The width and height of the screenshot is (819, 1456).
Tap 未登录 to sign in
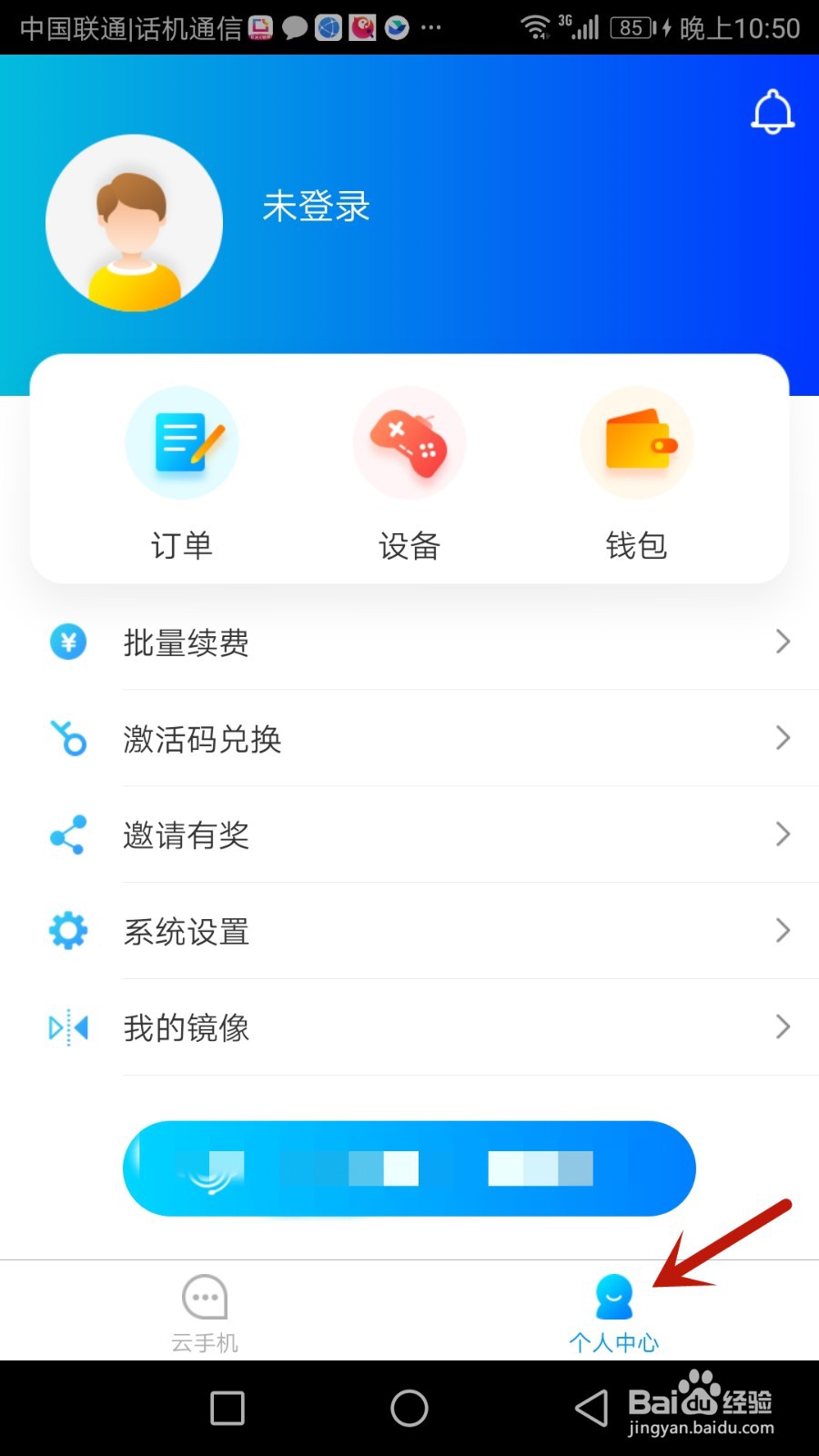click(316, 207)
